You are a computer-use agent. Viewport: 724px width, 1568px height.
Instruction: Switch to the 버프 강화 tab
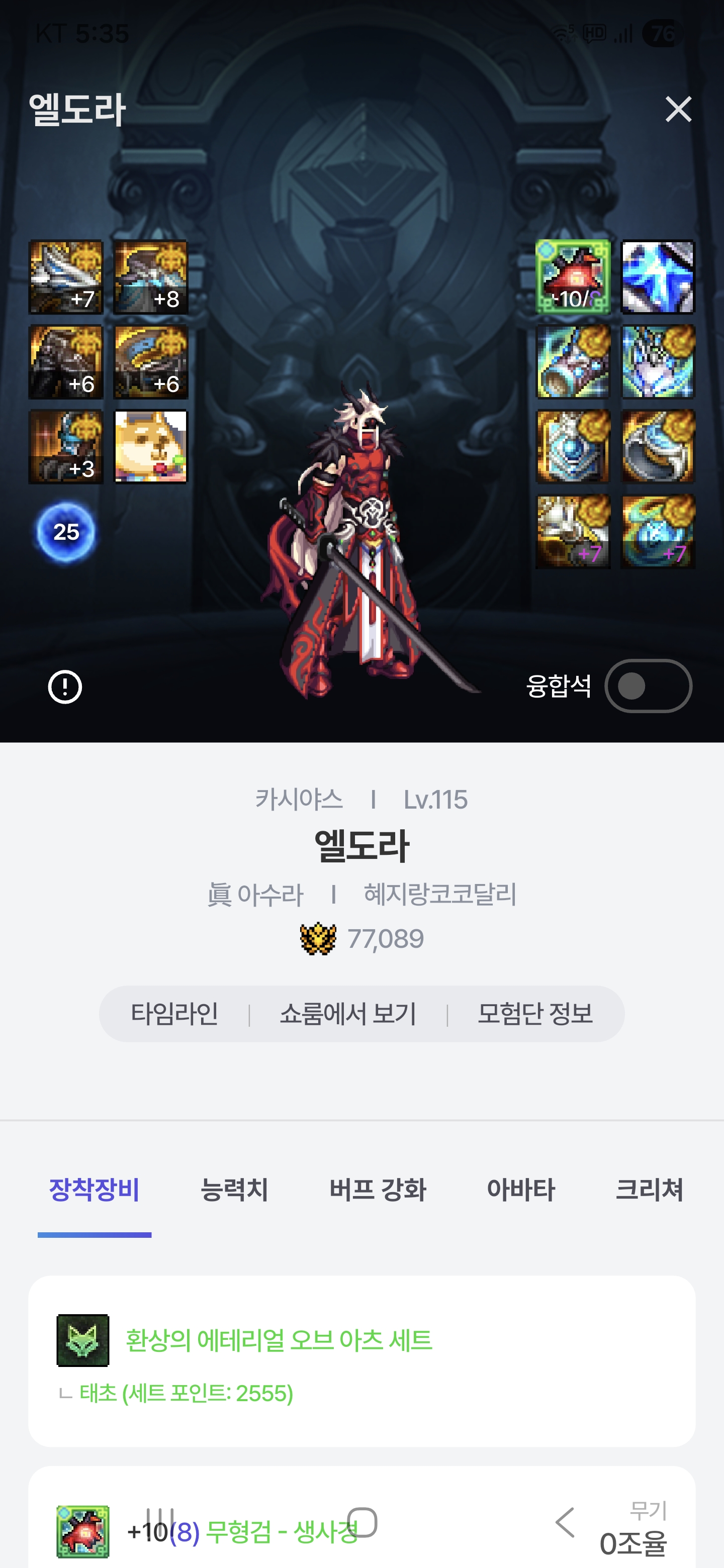point(378,1190)
